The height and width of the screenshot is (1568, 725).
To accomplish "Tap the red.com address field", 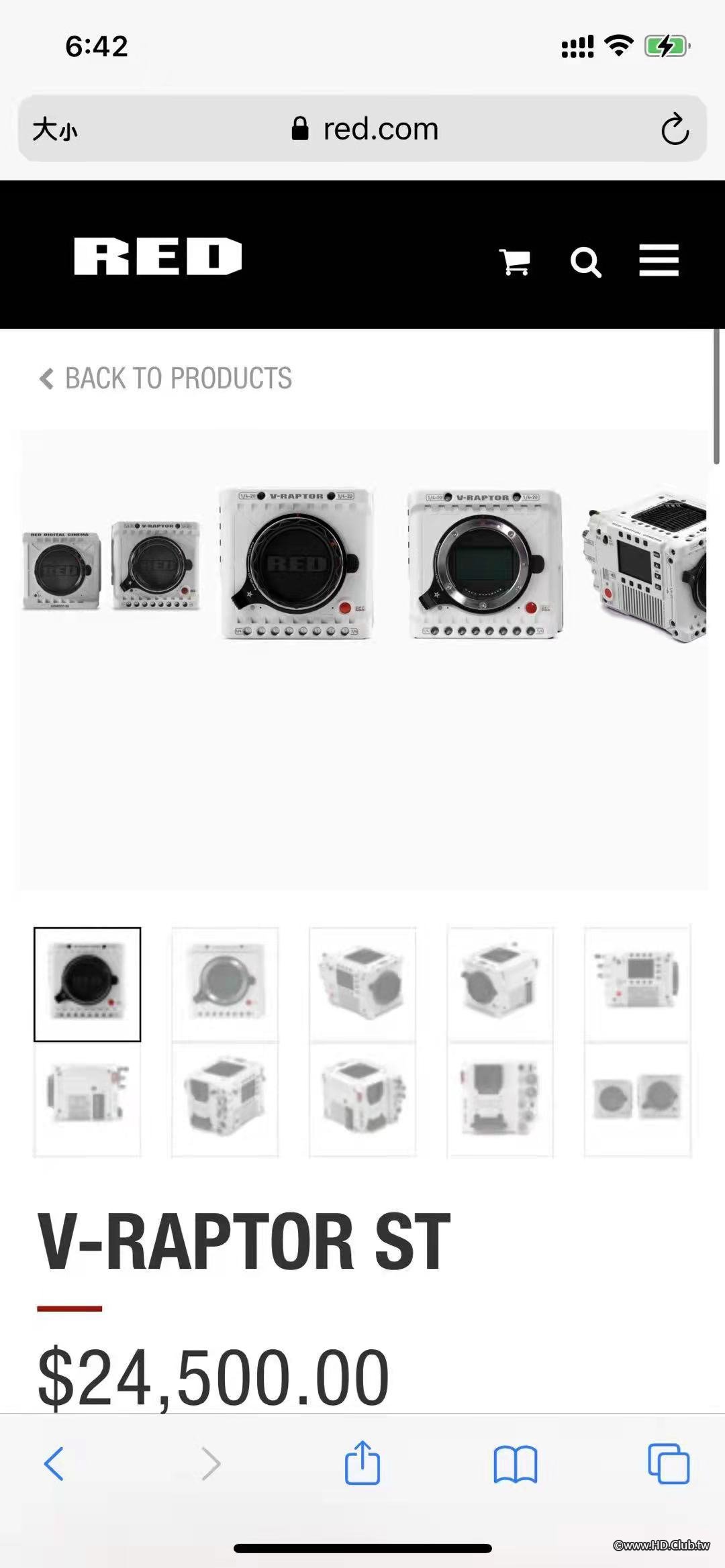I will (x=366, y=129).
